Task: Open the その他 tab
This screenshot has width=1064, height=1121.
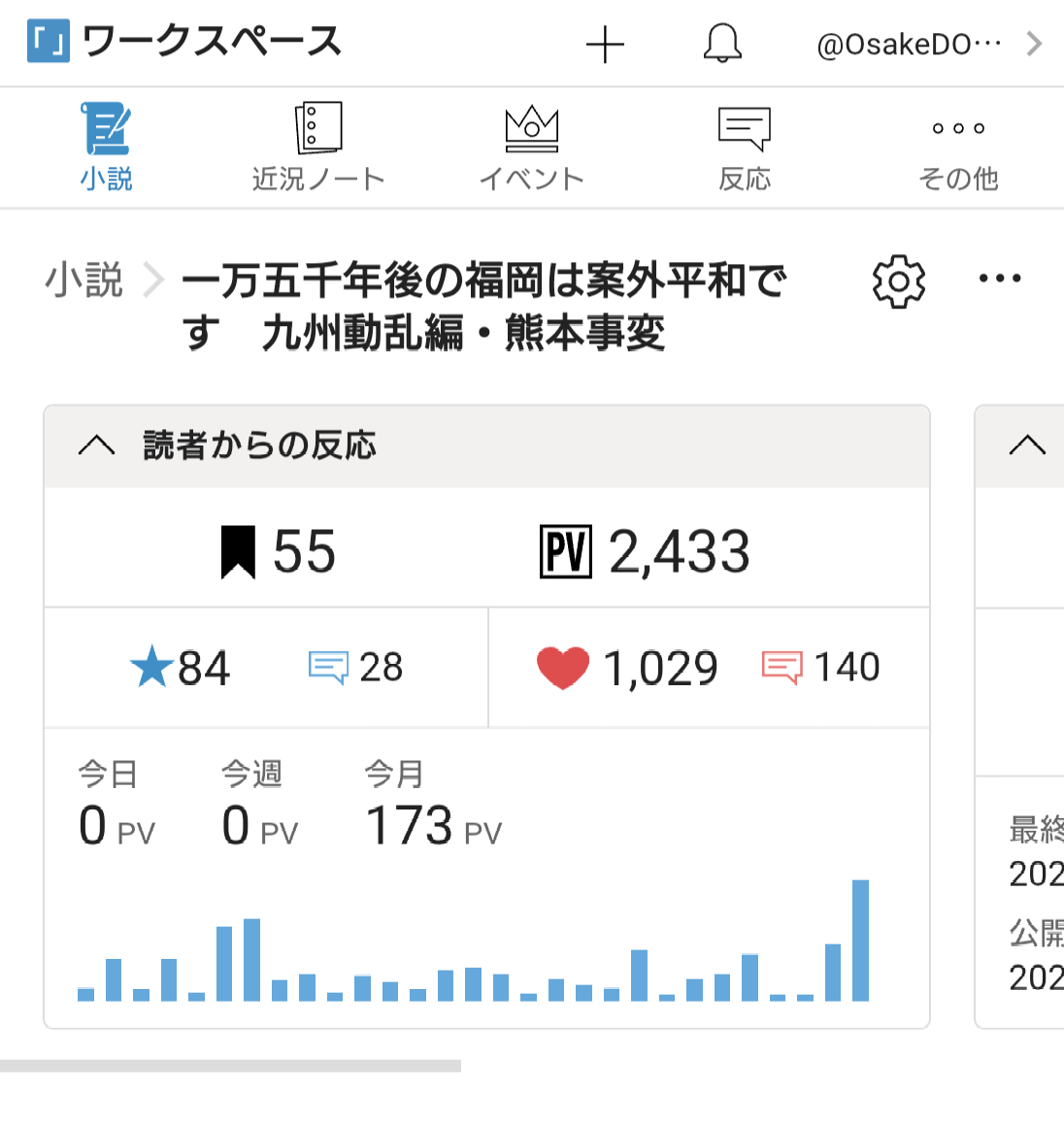Action: [958, 148]
